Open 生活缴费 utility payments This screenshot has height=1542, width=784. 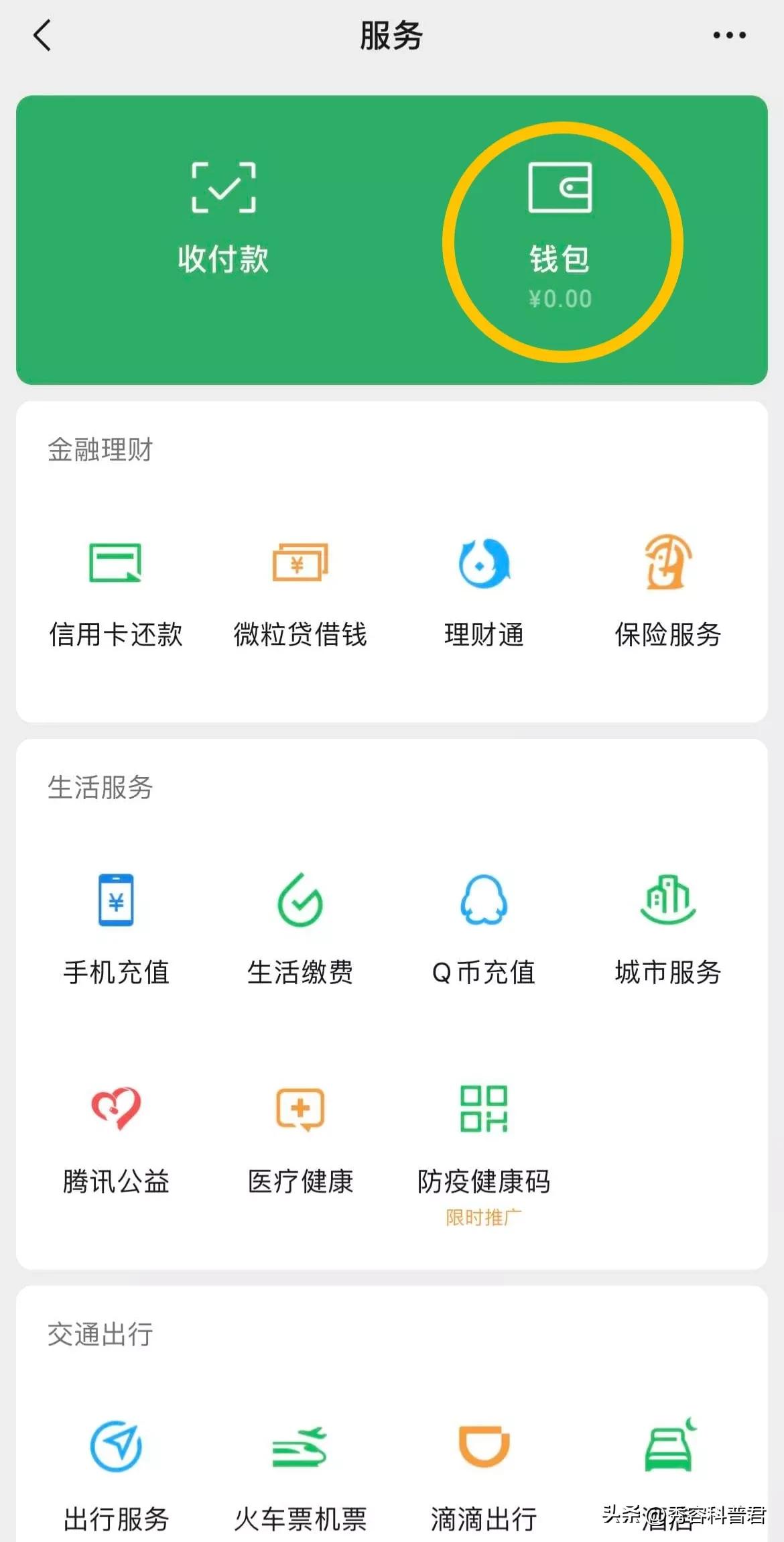(300, 932)
